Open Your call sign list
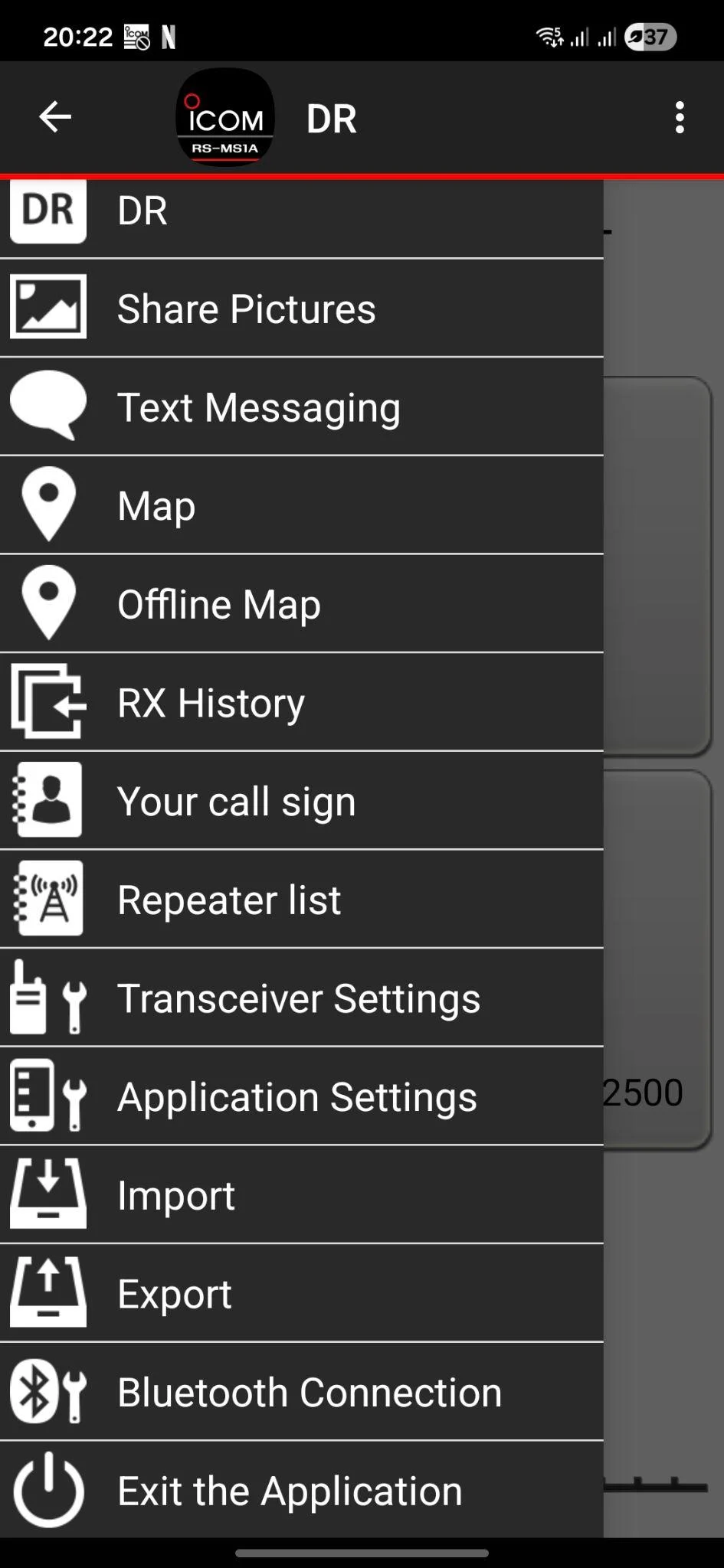 [x=301, y=801]
